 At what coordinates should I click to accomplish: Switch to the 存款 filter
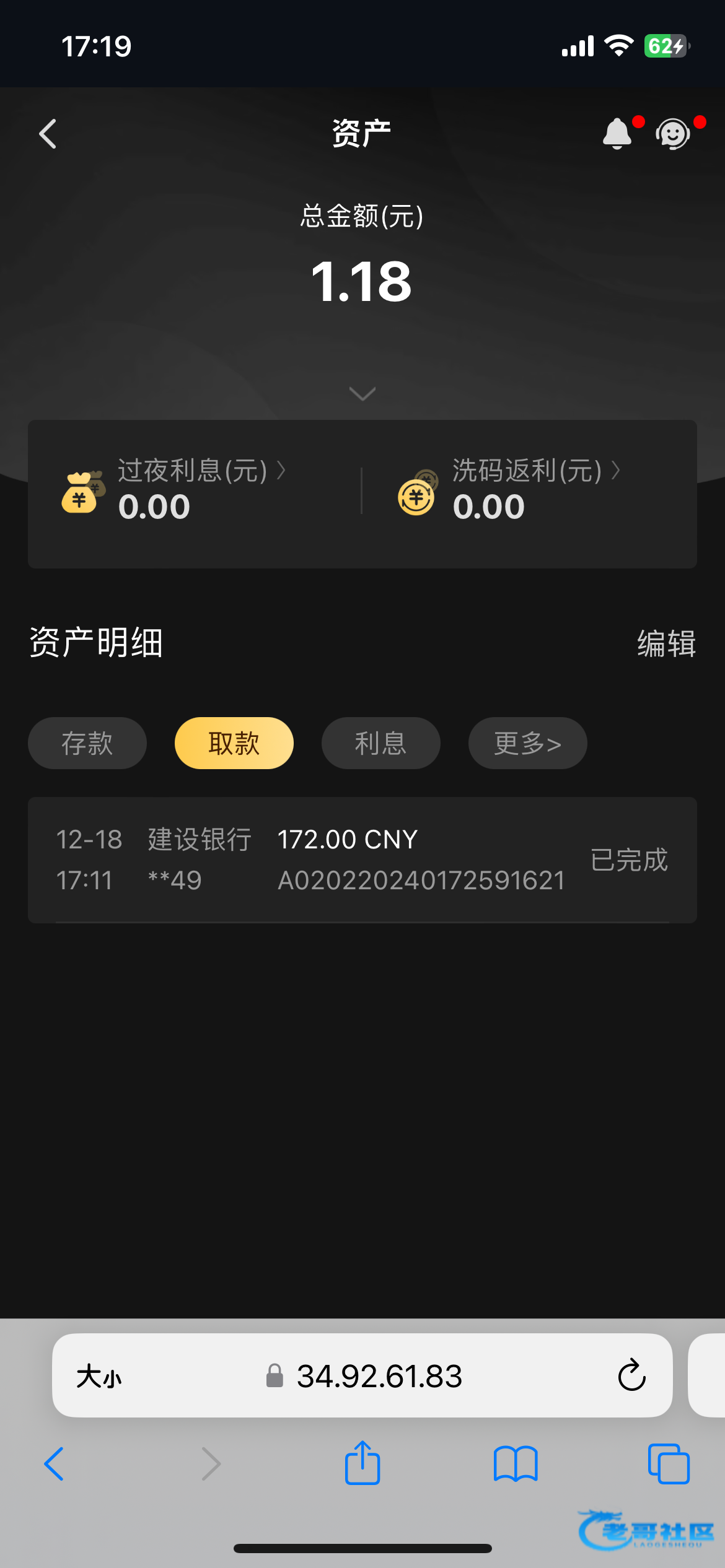pos(87,743)
